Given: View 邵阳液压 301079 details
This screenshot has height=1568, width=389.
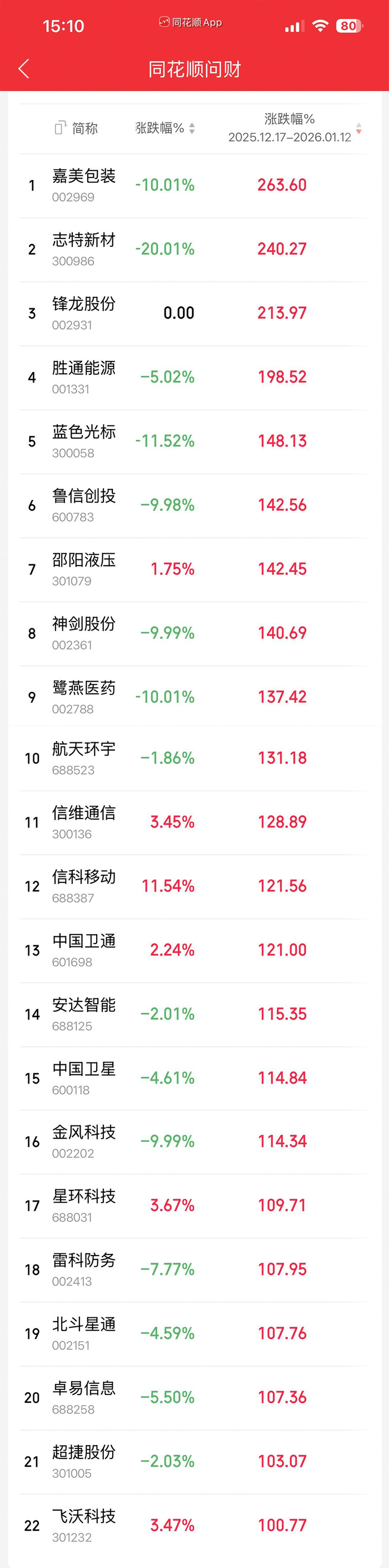Looking at the screenshot, I should [194, 569].
